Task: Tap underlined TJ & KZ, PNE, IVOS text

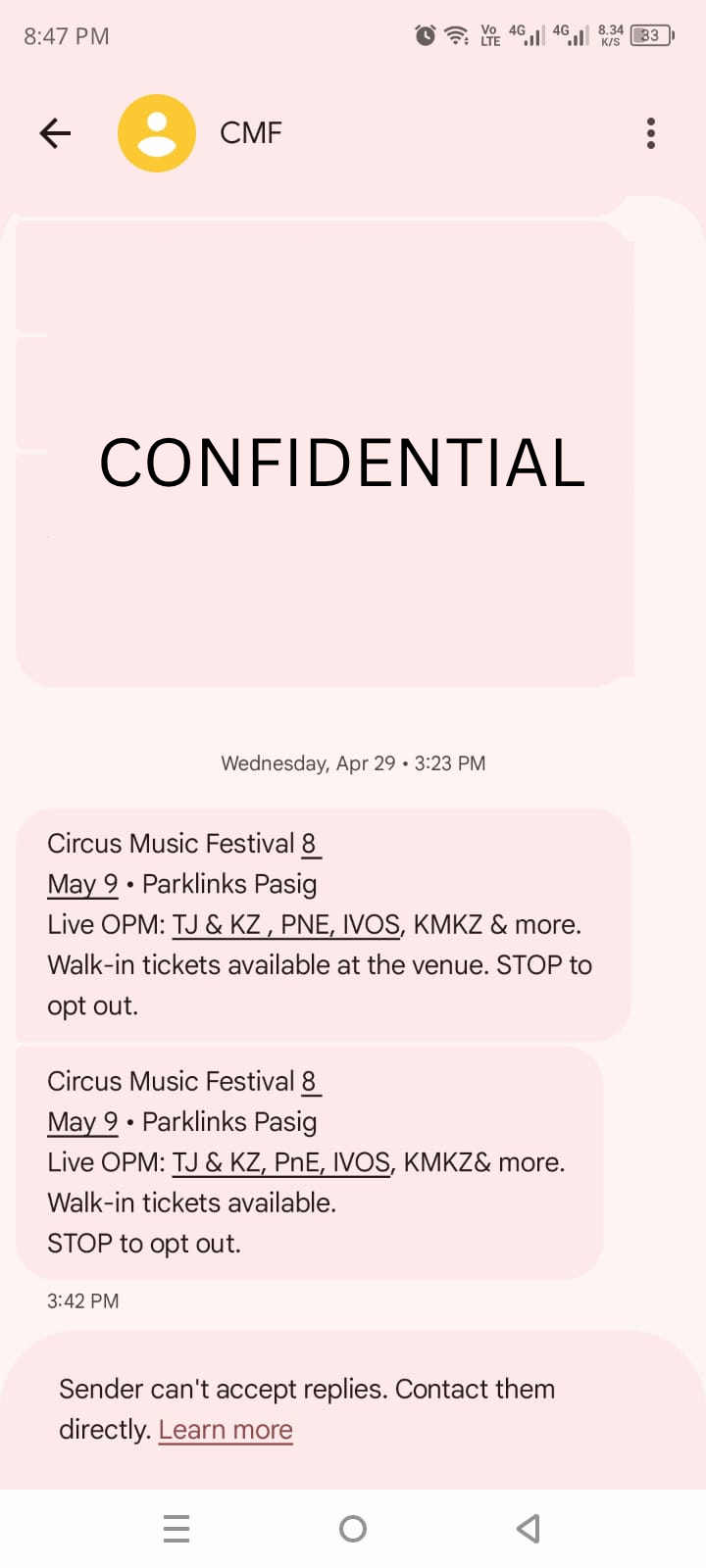Action: (286, 925)
